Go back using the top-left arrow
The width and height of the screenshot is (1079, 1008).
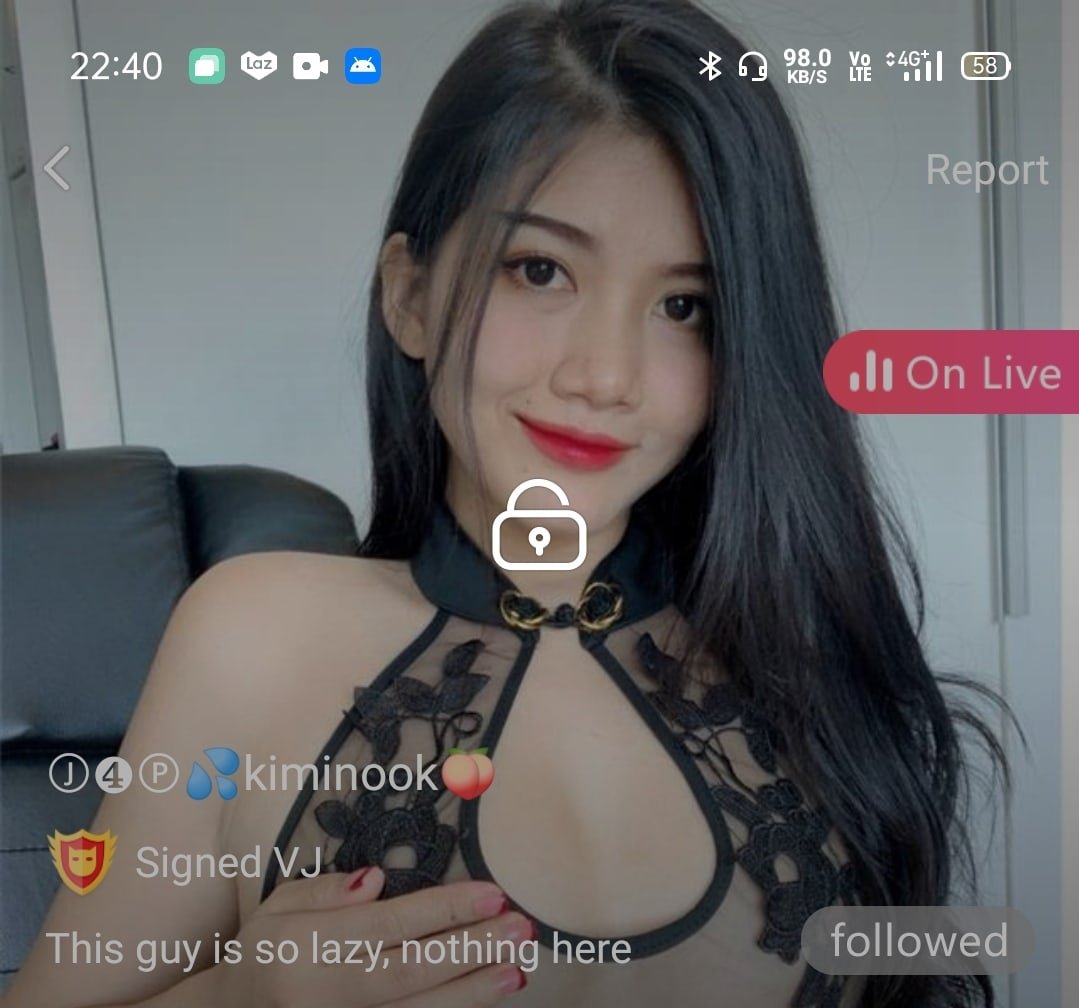point(58,168)
